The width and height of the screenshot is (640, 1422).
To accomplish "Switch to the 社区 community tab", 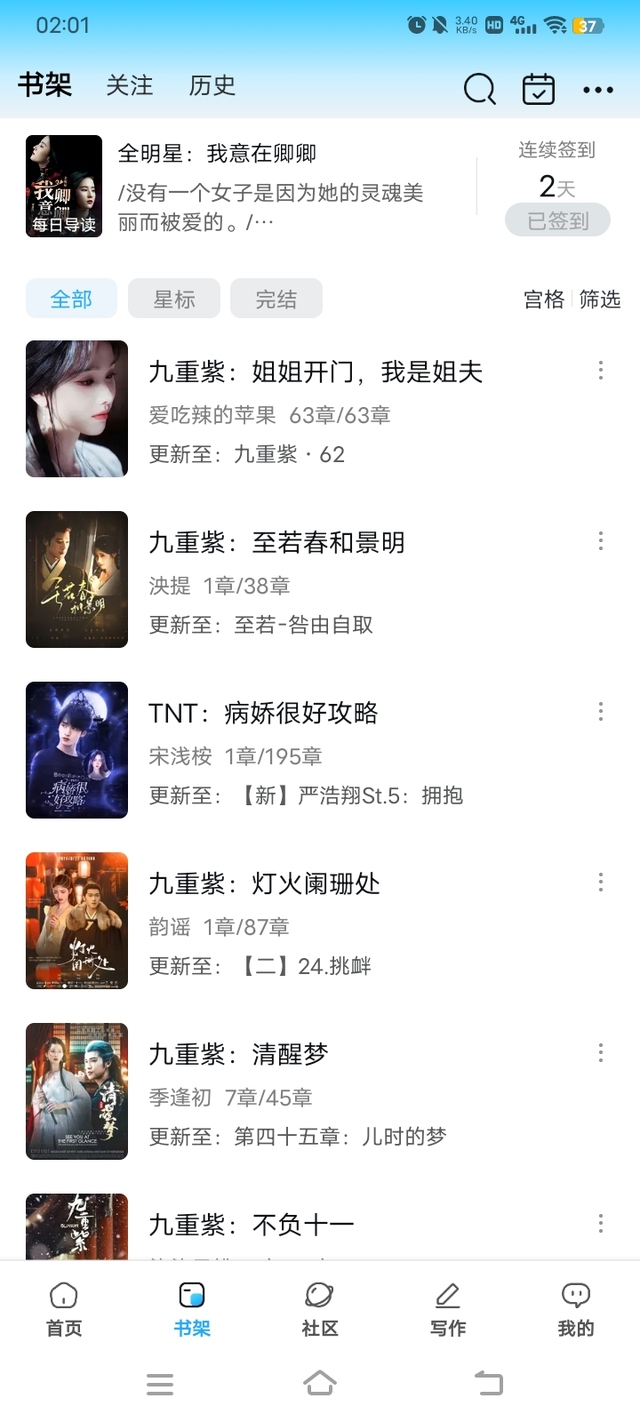I will (x=320, y=1310).
